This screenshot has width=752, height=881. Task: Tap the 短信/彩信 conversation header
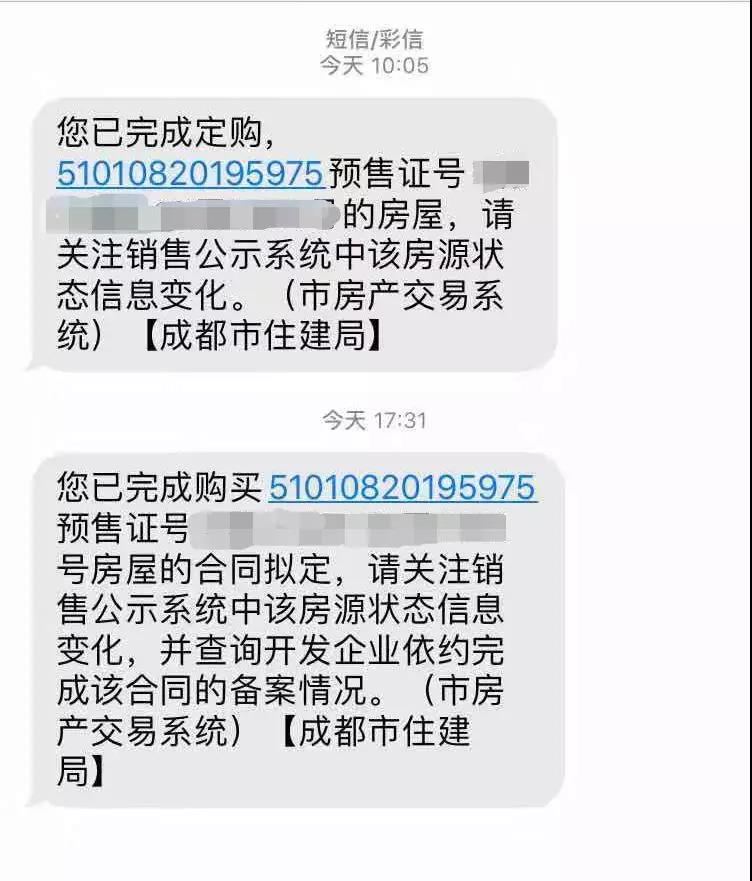coord(375,38)
